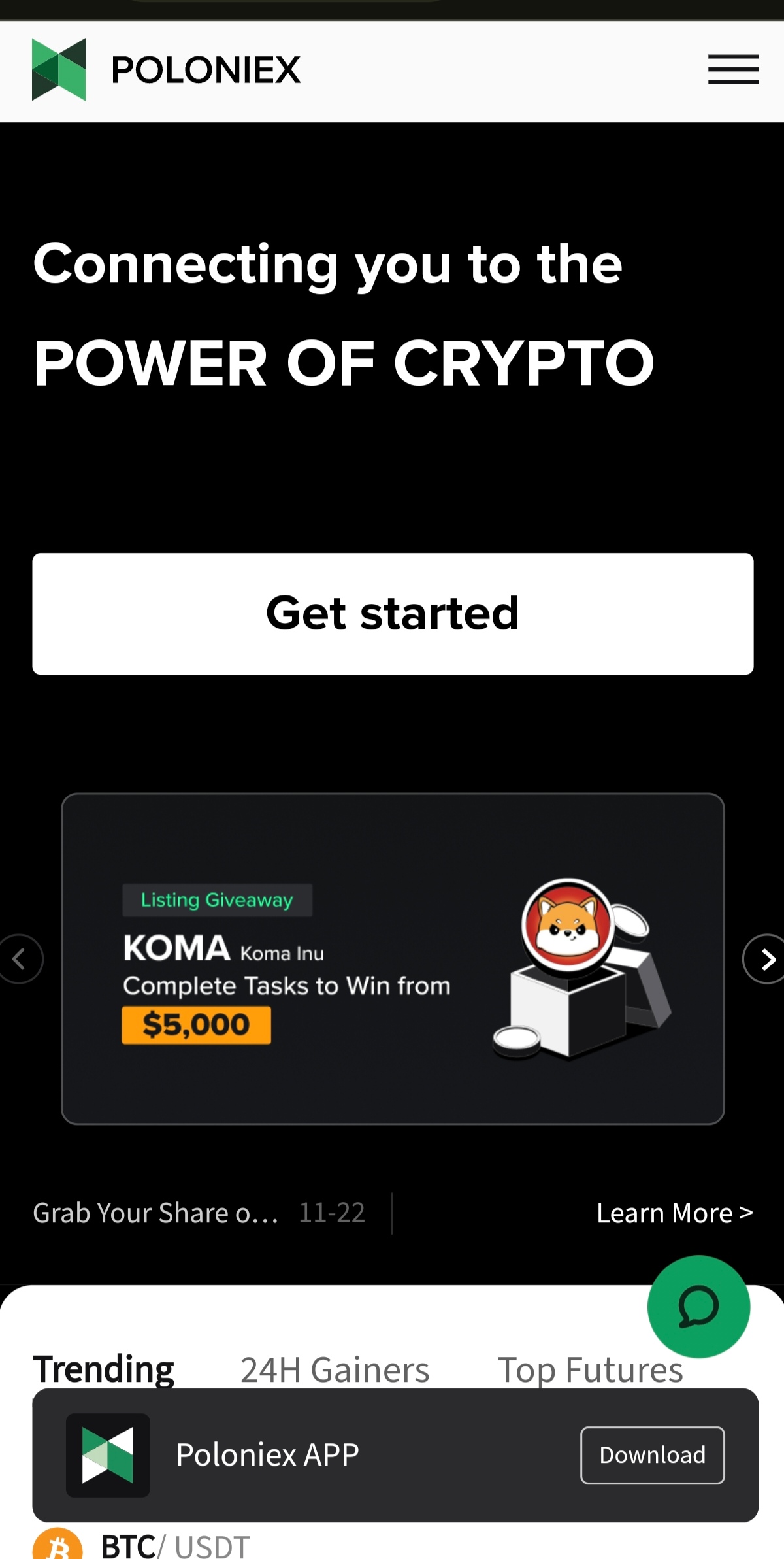Open the hamburger menu
The height and width of the screenshot is (1559, 784).
733,69
